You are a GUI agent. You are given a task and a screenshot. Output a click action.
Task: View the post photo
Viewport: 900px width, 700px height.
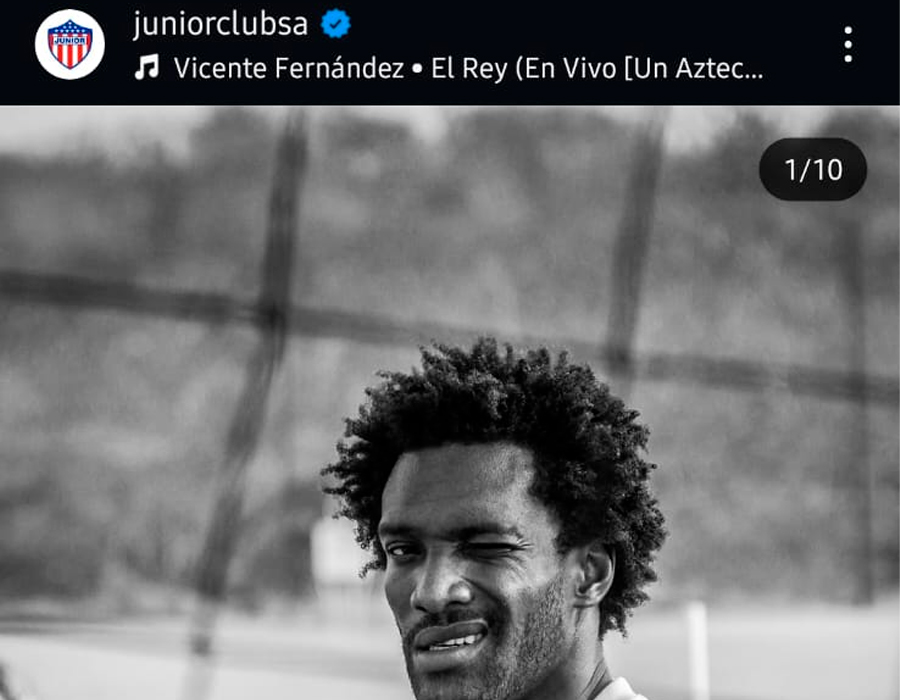(450, 420)
